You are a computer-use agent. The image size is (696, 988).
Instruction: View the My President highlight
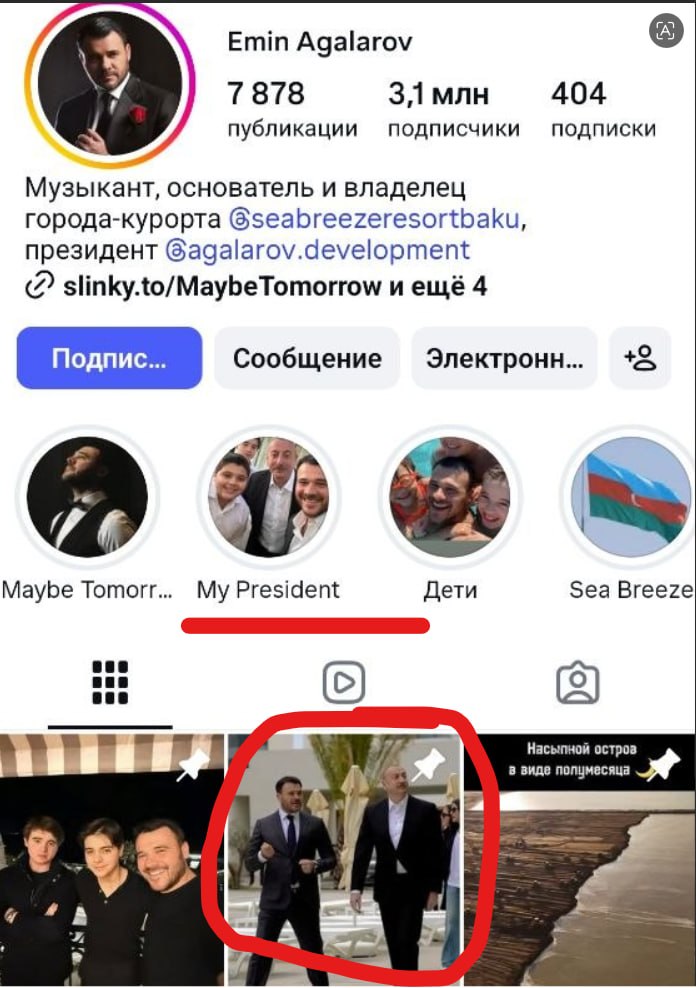[268, 497]
